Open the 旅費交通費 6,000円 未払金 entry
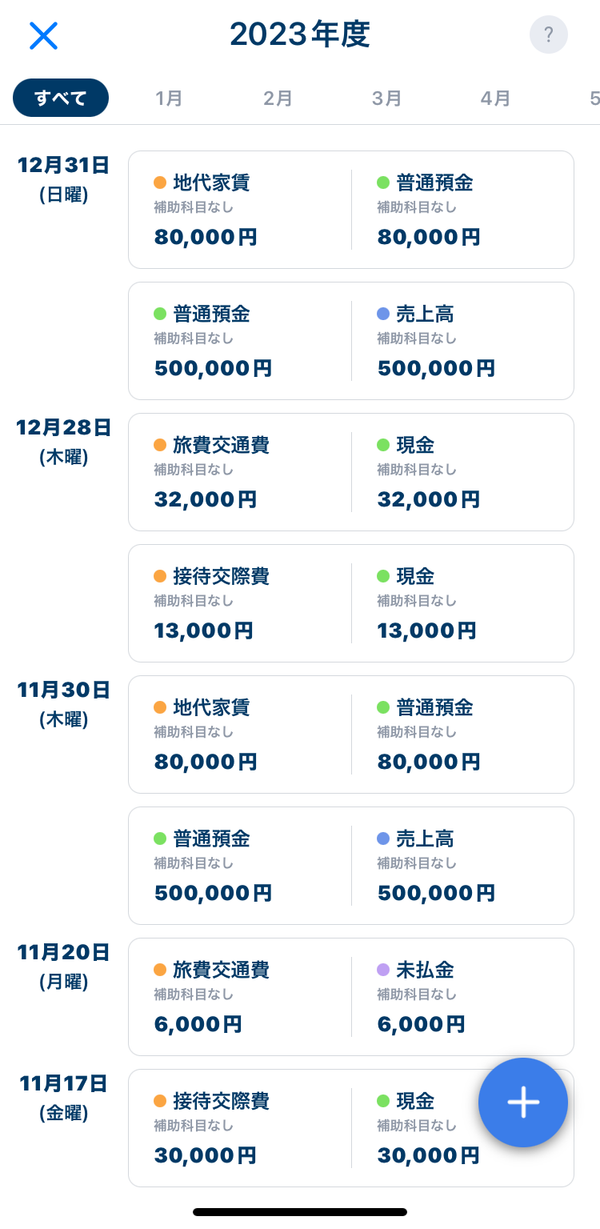 (x=351, y=996)
